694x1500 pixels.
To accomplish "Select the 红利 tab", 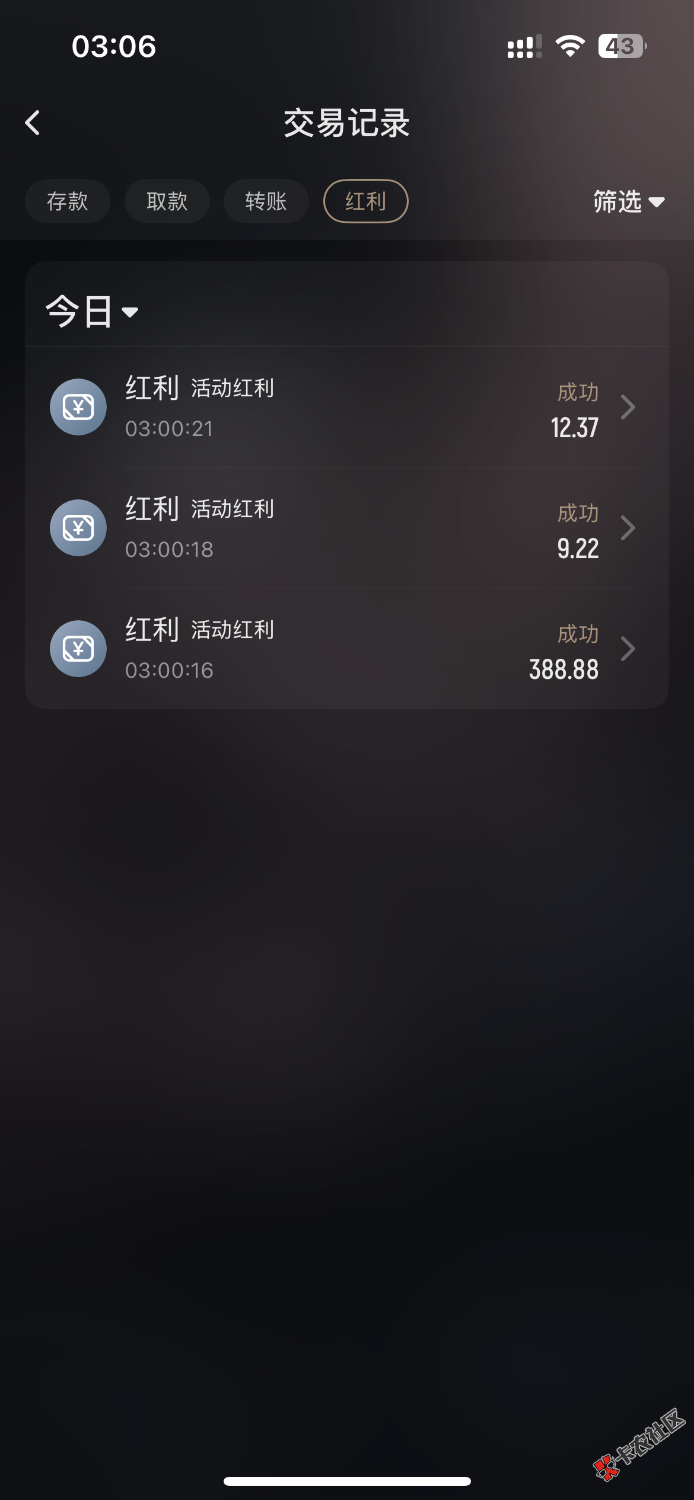I will tap(366, 201).
